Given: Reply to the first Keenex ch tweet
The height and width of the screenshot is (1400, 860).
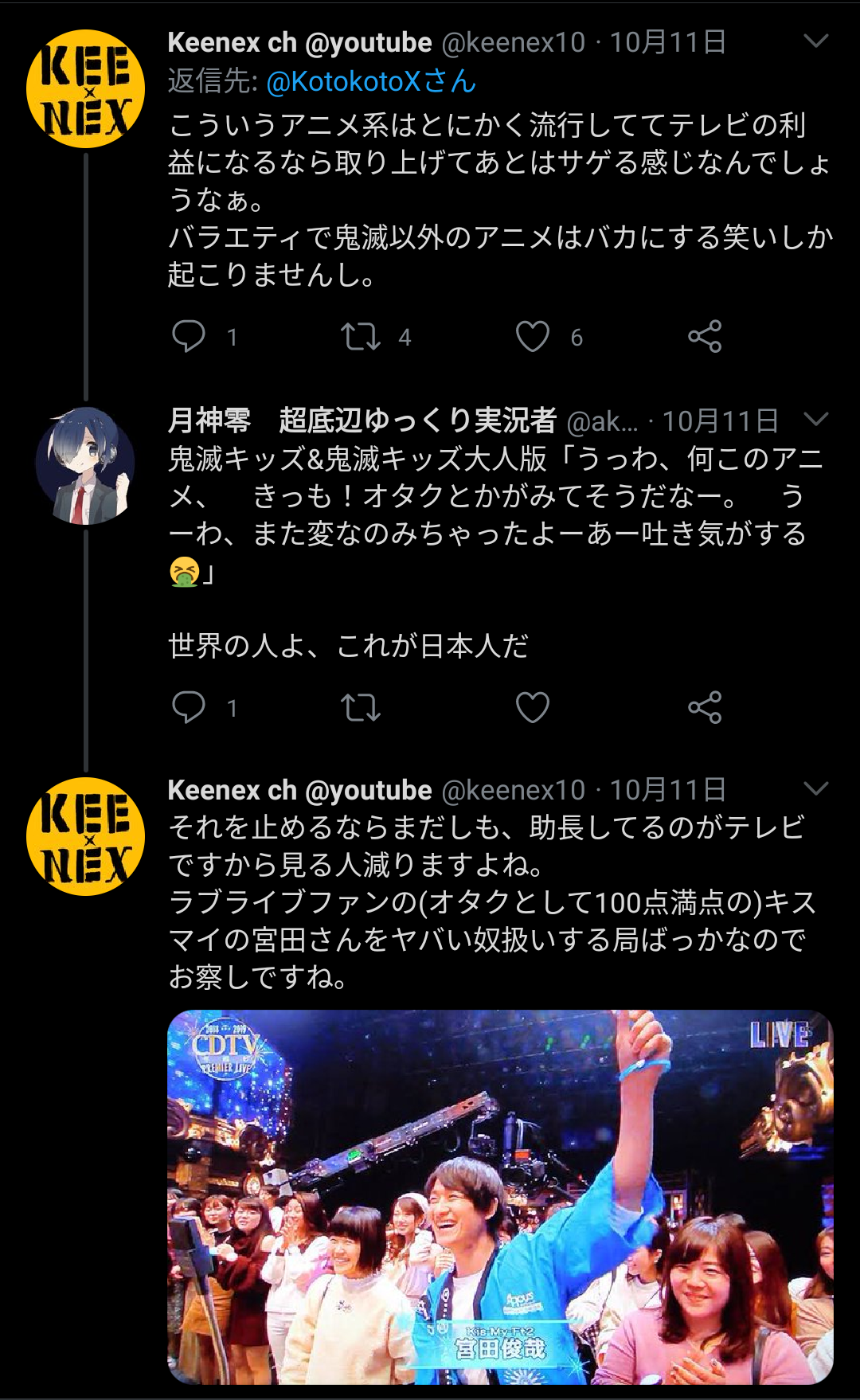Looking at the screenshot, I should (x=189, y=336).
